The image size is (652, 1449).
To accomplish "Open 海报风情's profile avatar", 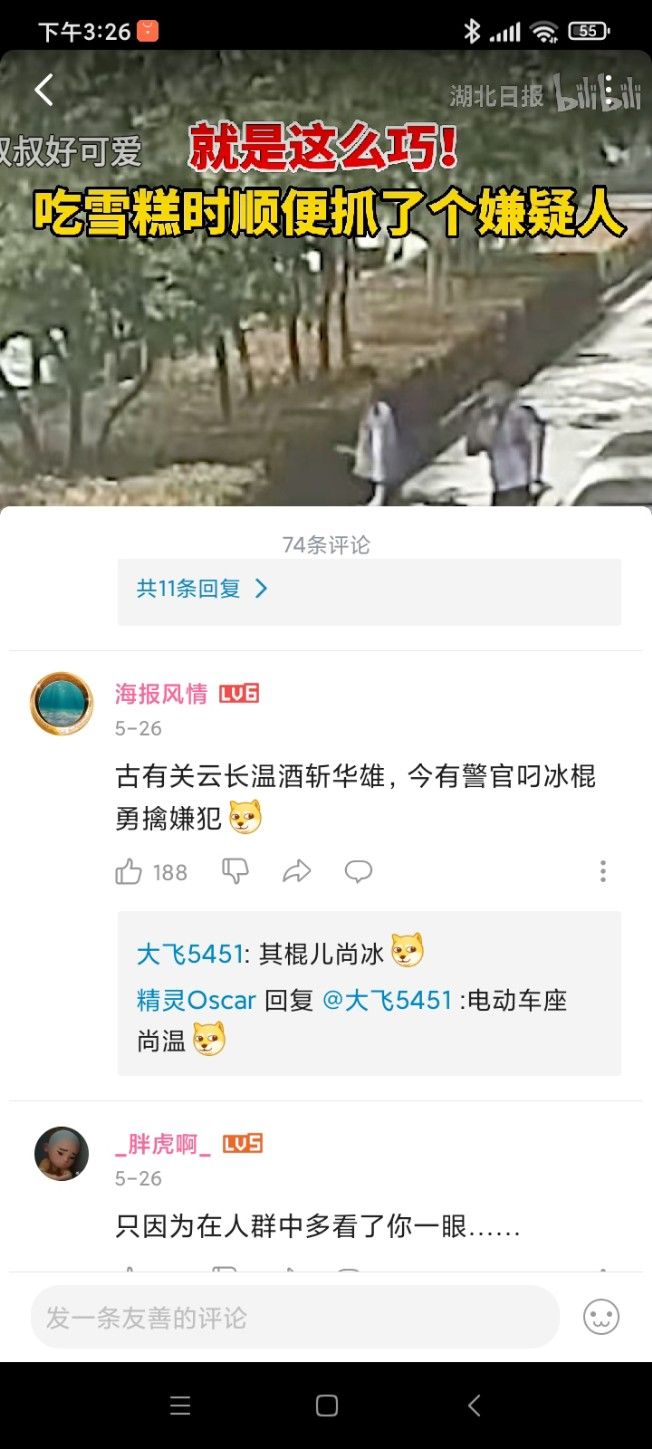I will tap(62, 704).
